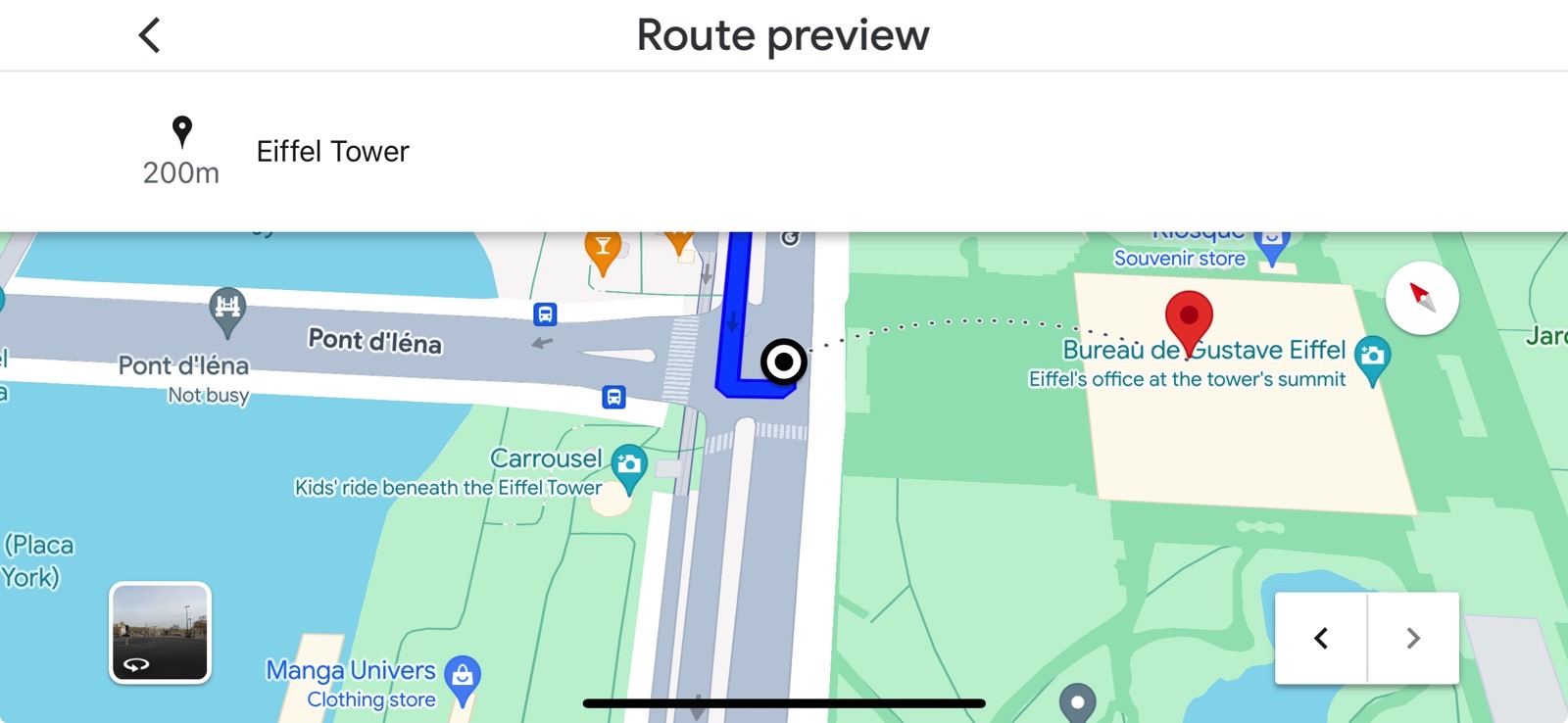This screenshot has width=1568, height=723.
Task: Open the Manga Univers clothing store marker
Action: pos(463,675)
